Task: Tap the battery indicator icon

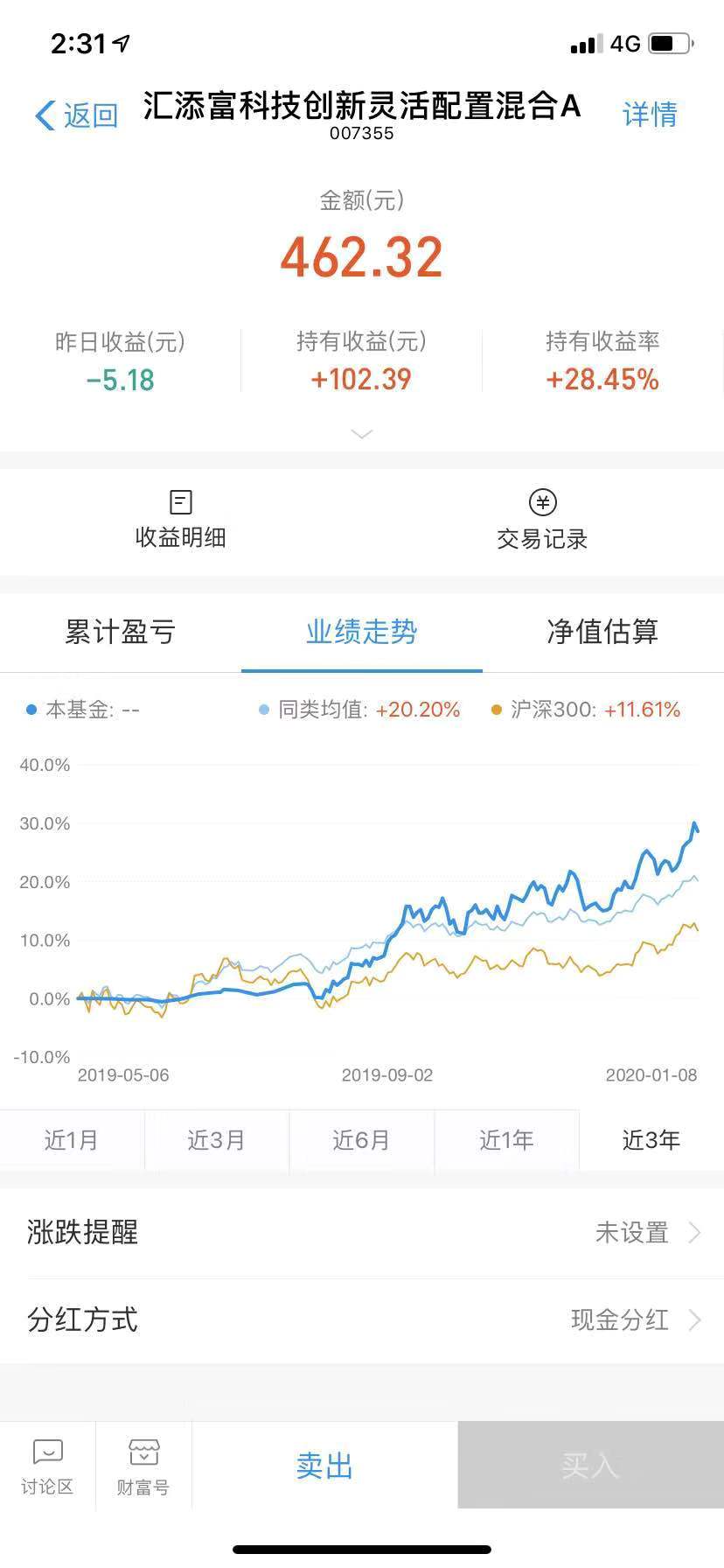Action: 672,42
